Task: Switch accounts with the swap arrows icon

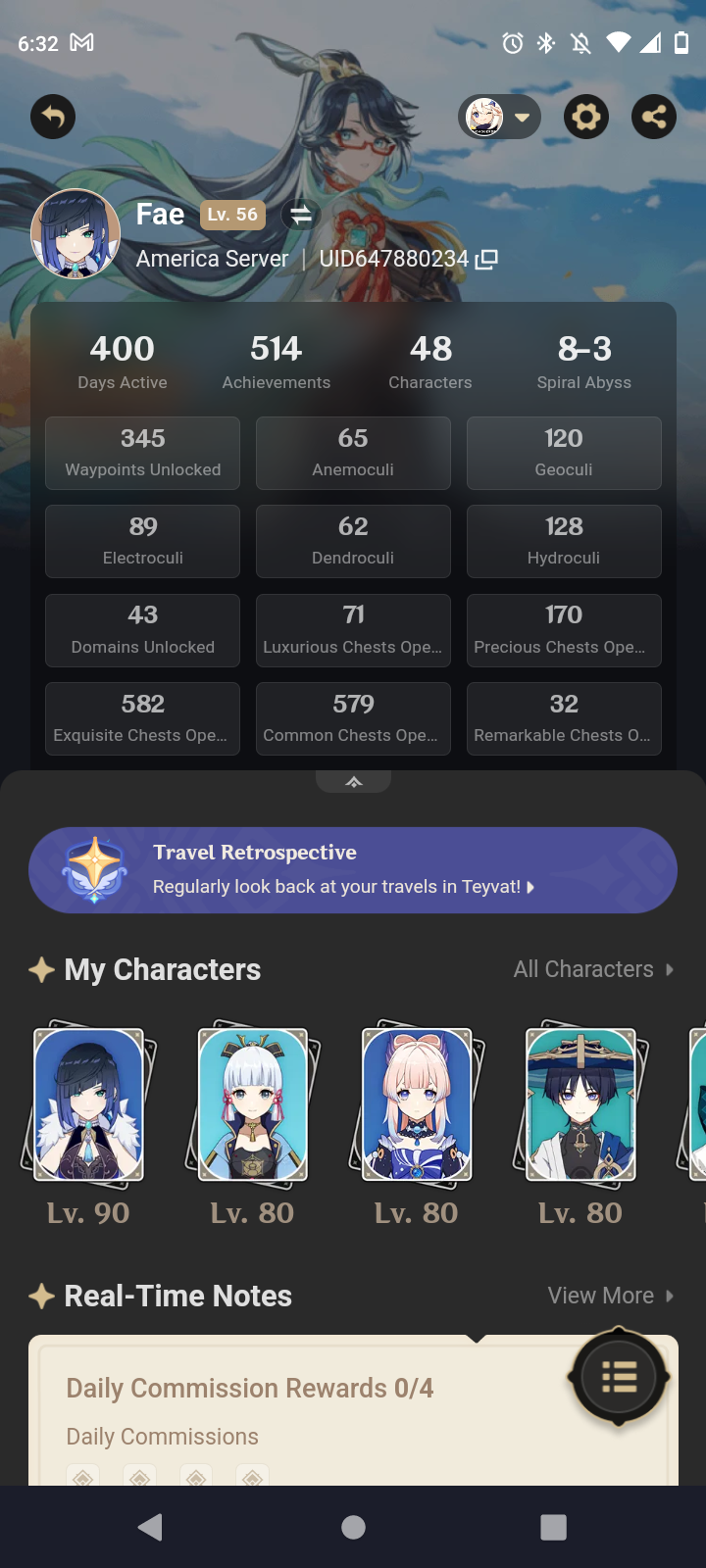Action: (x=300, y=215)
